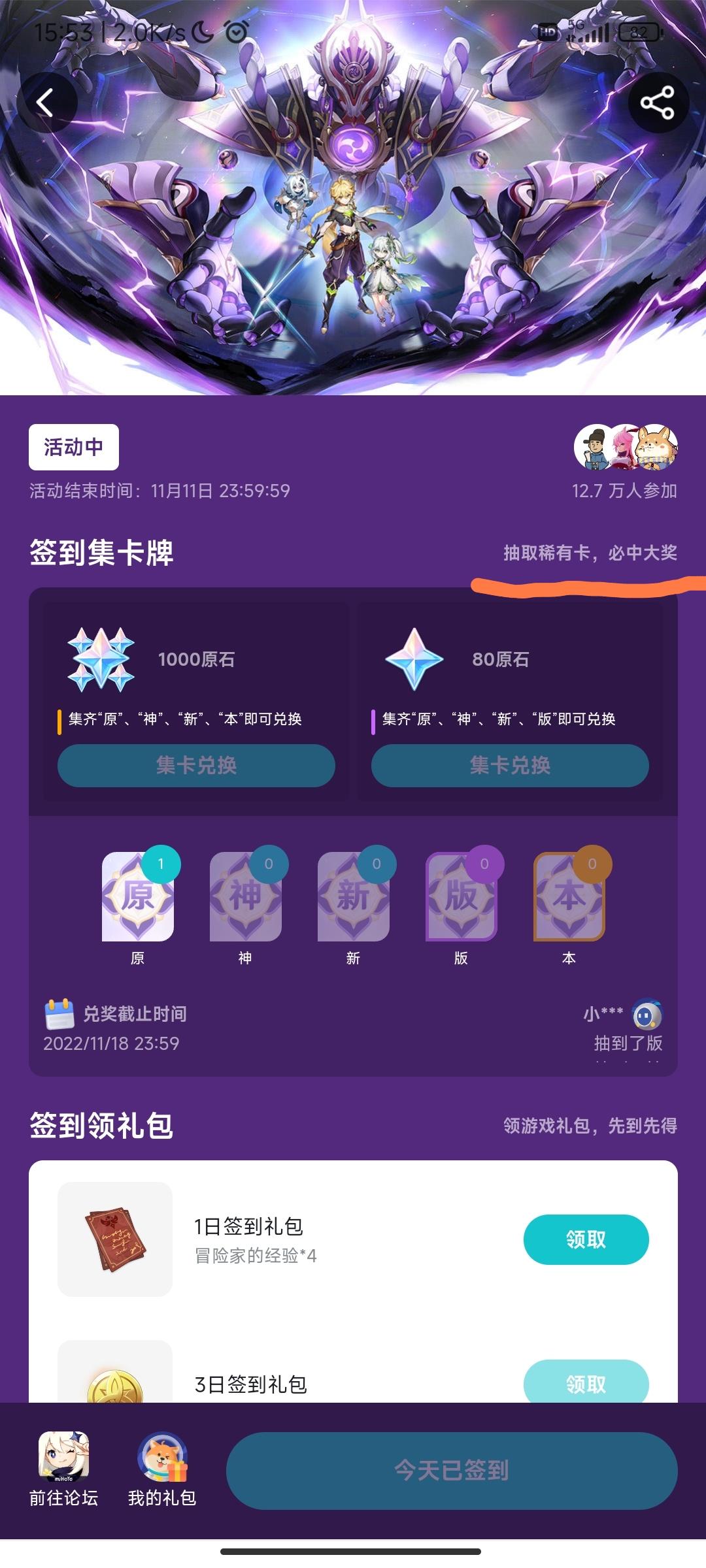Tap the 活动中 status badge
Image resolution: width=706 pixels, height=1568 pixels.
(x=73, y=446)
